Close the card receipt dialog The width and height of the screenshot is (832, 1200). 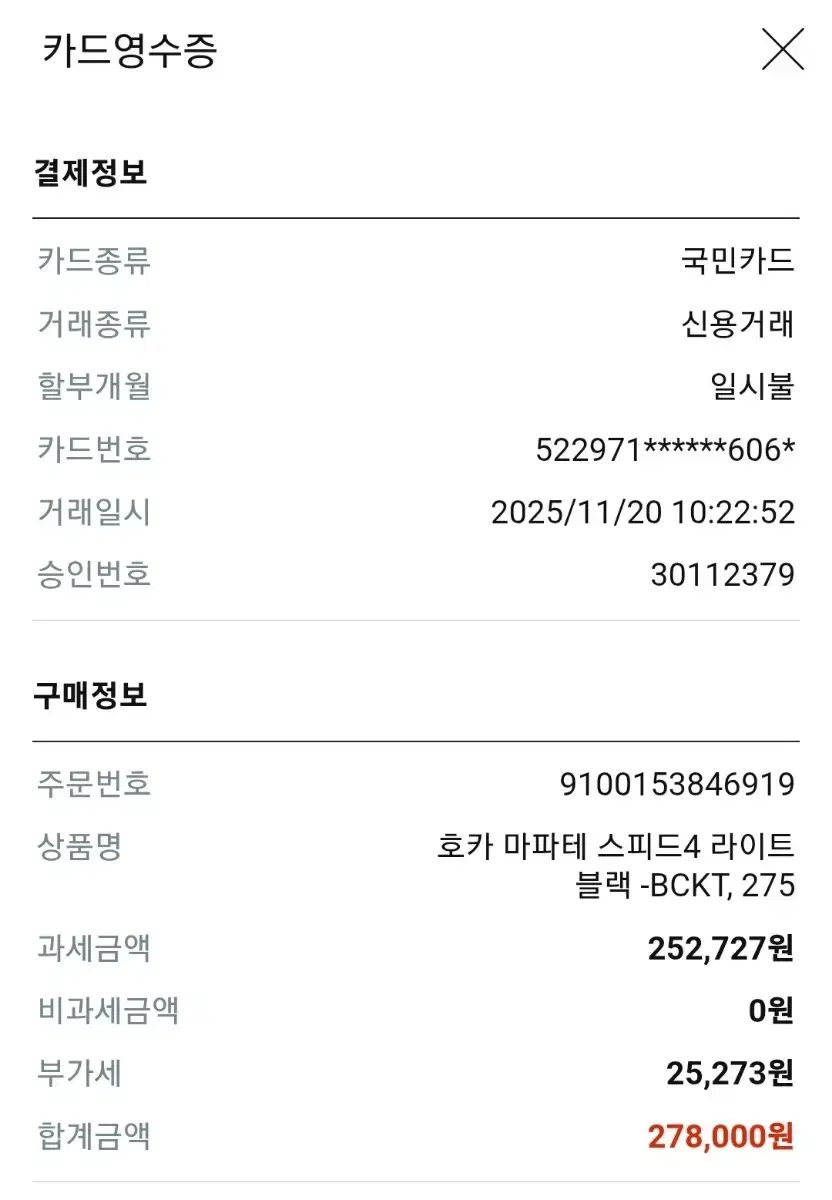[x=782, y=49]
